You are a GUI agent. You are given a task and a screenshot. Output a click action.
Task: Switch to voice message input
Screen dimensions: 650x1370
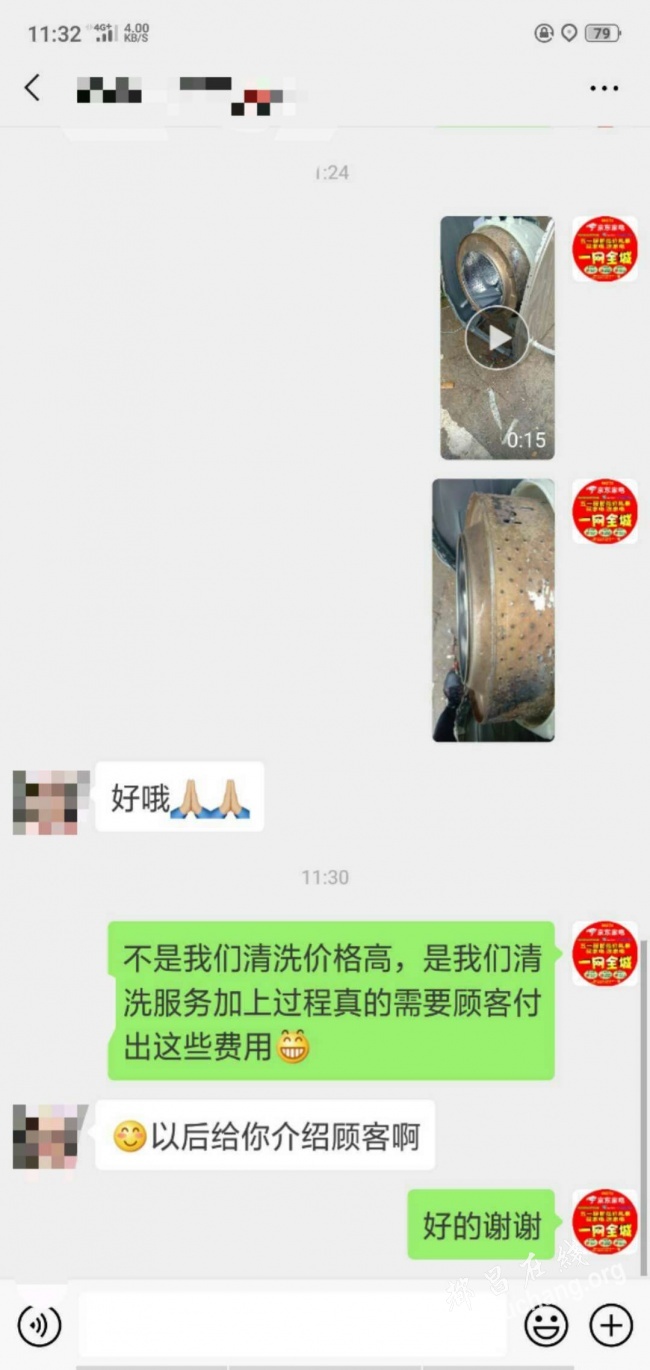[x=39, y=1326]
